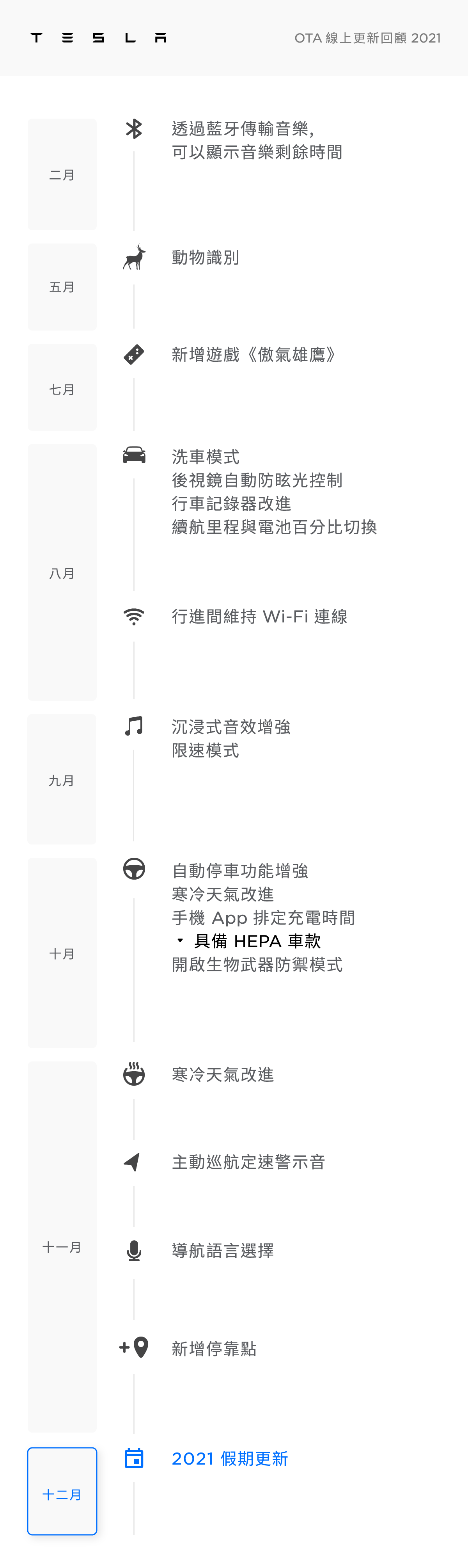Open the 新增停靠點 item

pos(214,1349)
